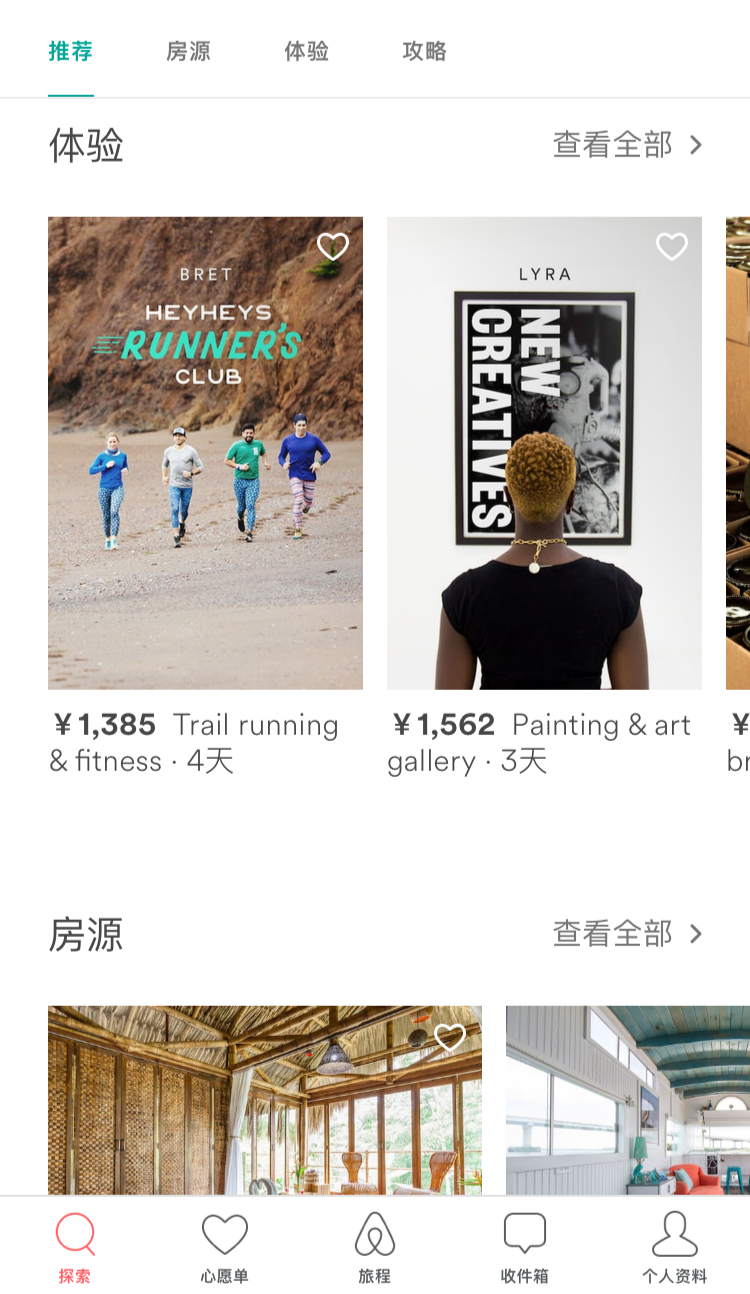Heart the bamboo house listing
Viewport: 750px width, 1294px height.
pyautogui.click(x=449, y=1038)
